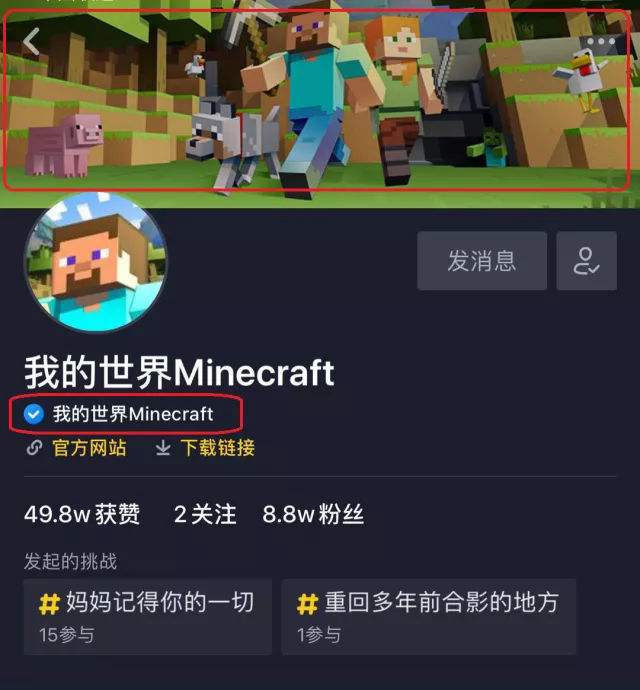View the profile avatar picture
This screenshot has height=690, width=640.
[x=96, y=262]
